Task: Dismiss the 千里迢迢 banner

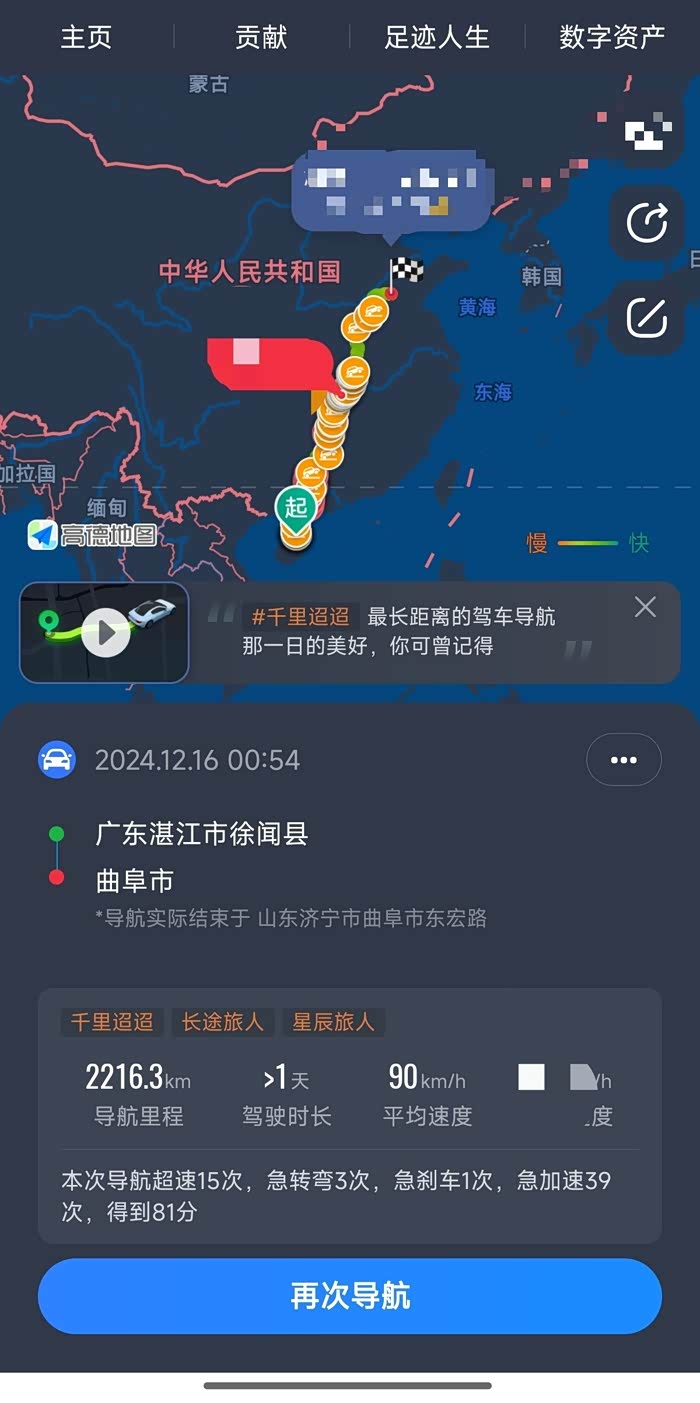Action: (646, 607)
